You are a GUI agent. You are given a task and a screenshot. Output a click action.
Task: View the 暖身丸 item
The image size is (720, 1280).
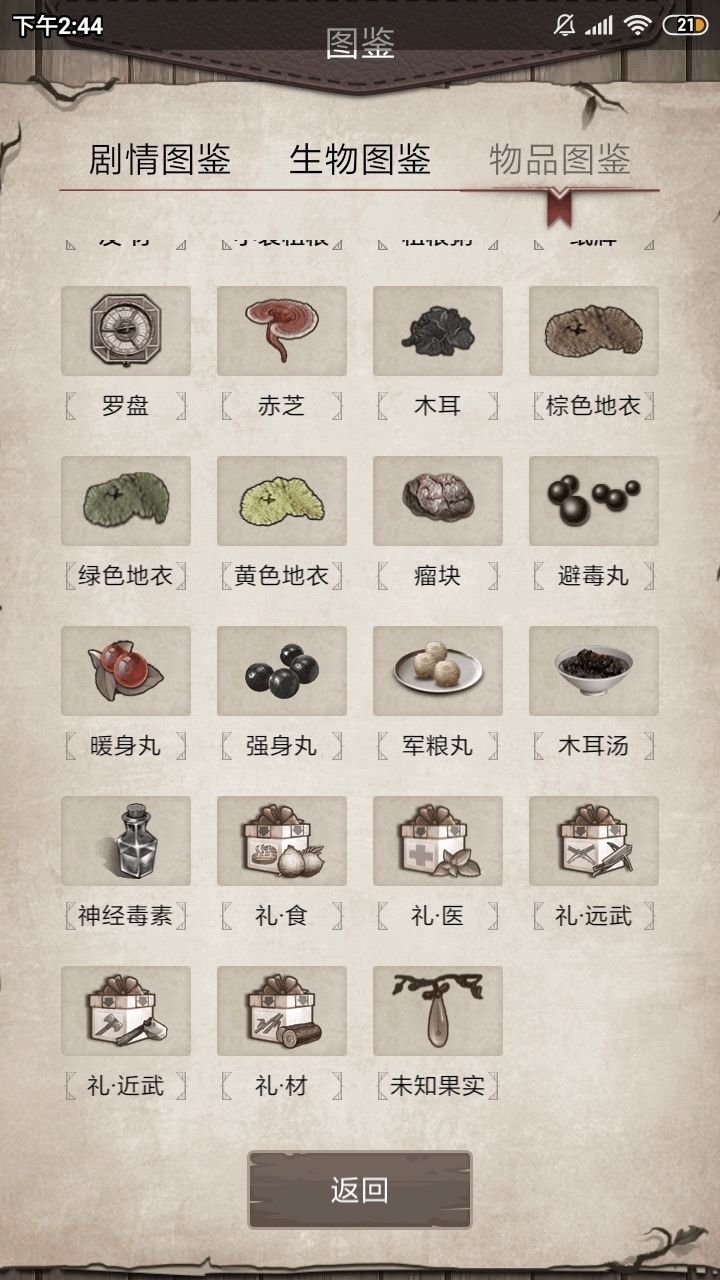pyautogui.click(x=126, y=671)
